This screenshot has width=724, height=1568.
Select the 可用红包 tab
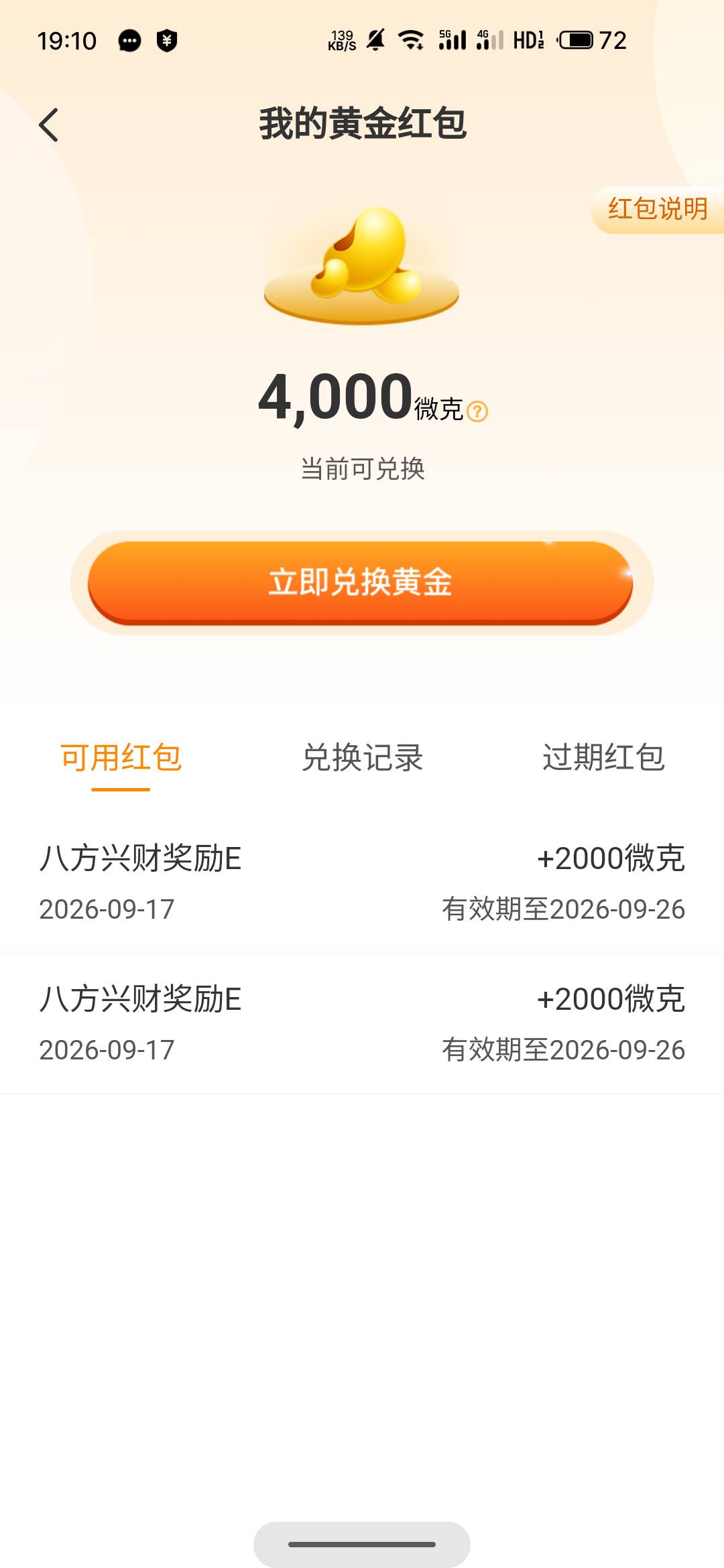pyautogui.click(x=121, y=758)
